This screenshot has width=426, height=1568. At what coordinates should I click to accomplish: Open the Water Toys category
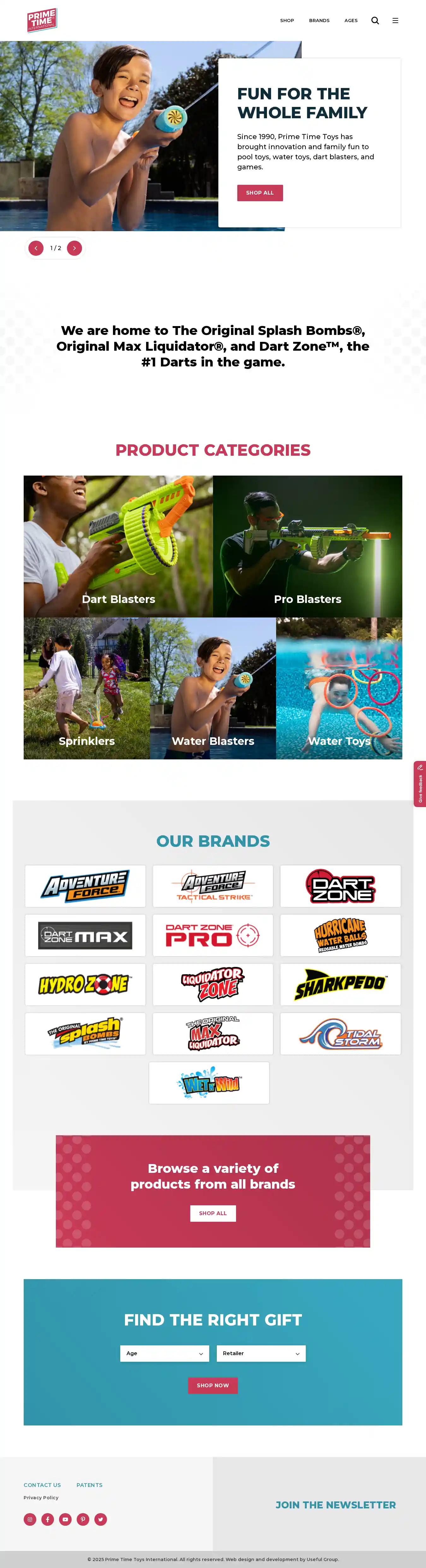tap(339, 688)
